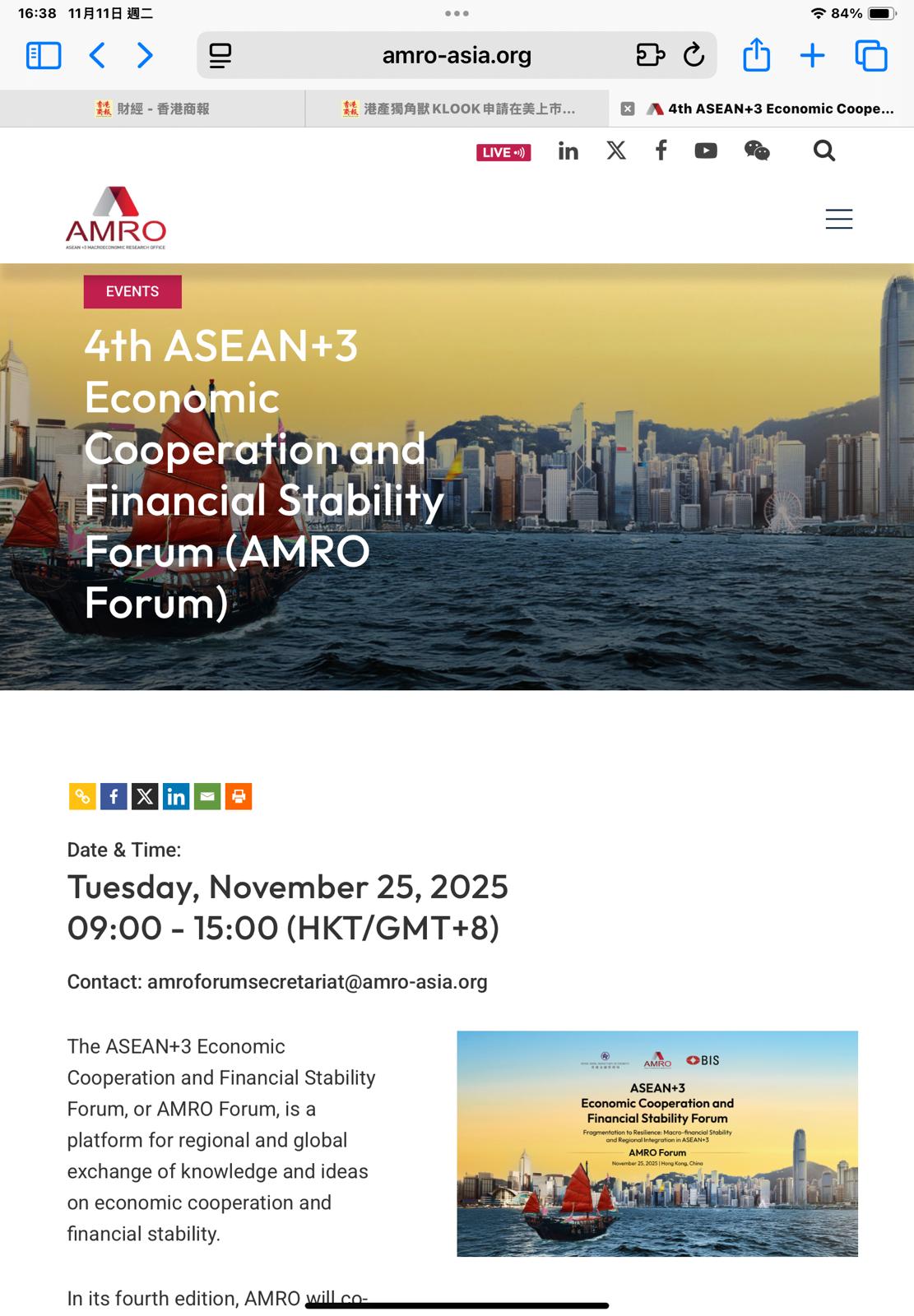The width and height of the screenshot is (914, 1316).
Task: Close the 4th ASEAN+3 Economic tab
Action: click(628, 109)
